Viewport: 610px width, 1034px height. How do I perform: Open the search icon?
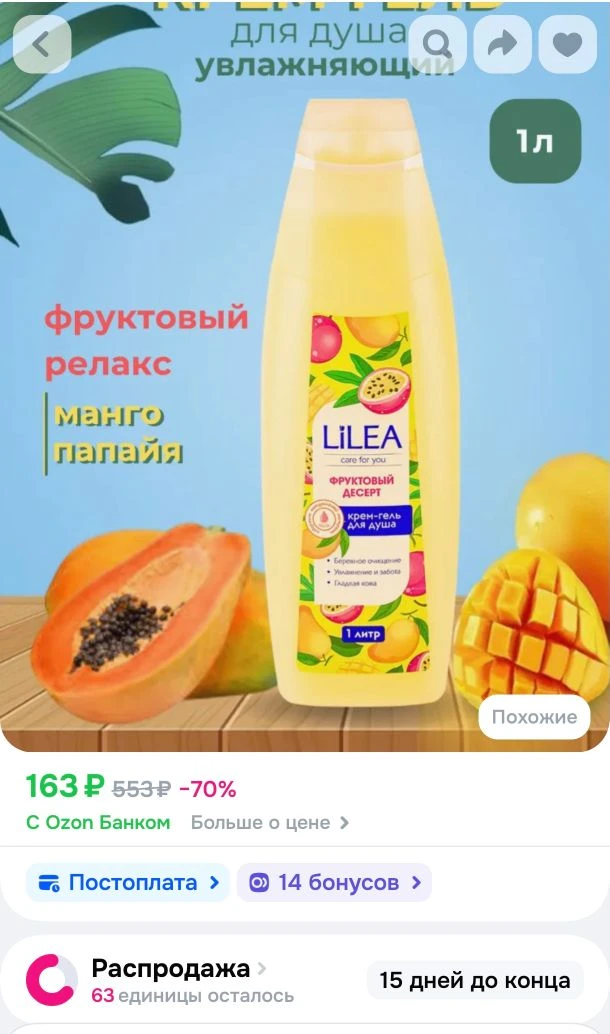point(437,44)
